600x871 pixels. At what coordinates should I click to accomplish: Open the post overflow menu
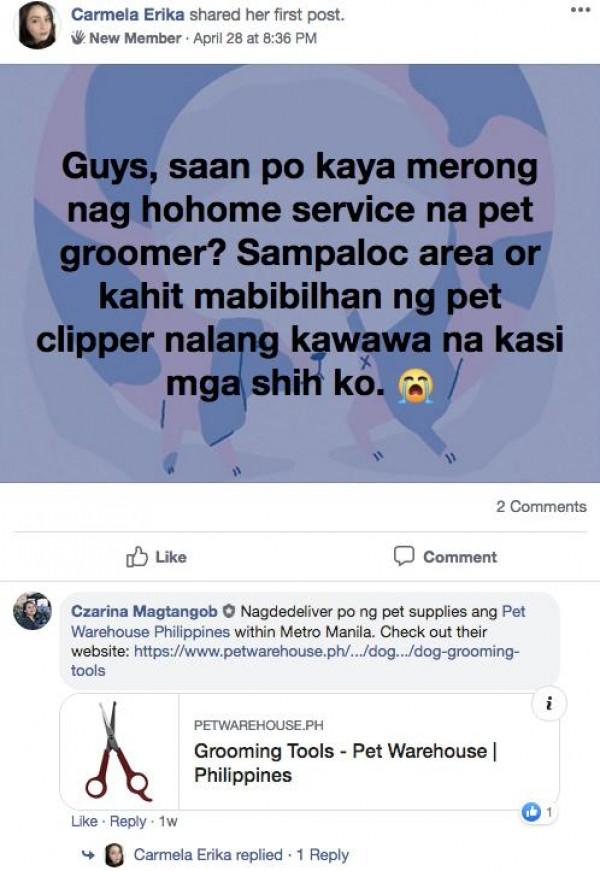[580, 9]
